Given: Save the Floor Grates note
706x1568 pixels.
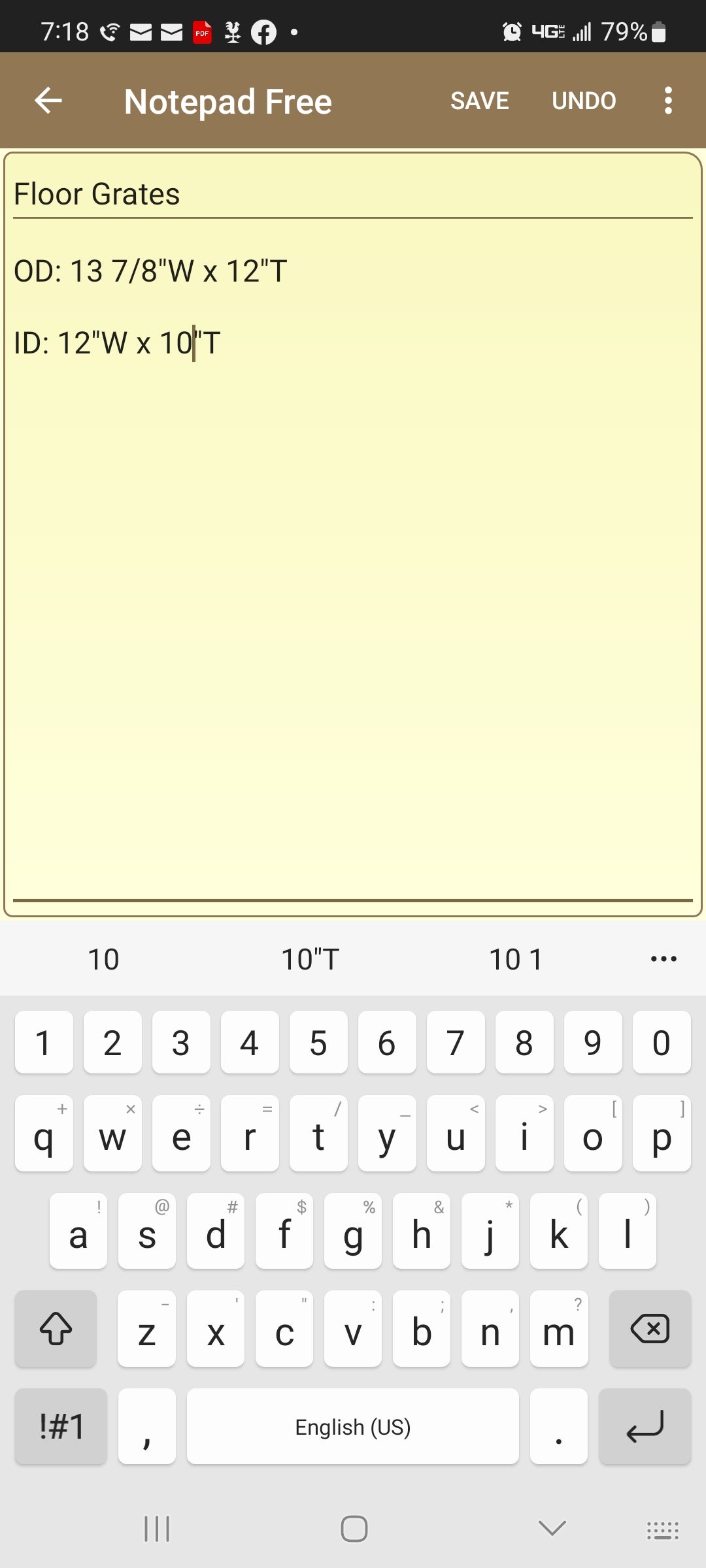Looking at the screenshot, I should (x=479, y=101).
